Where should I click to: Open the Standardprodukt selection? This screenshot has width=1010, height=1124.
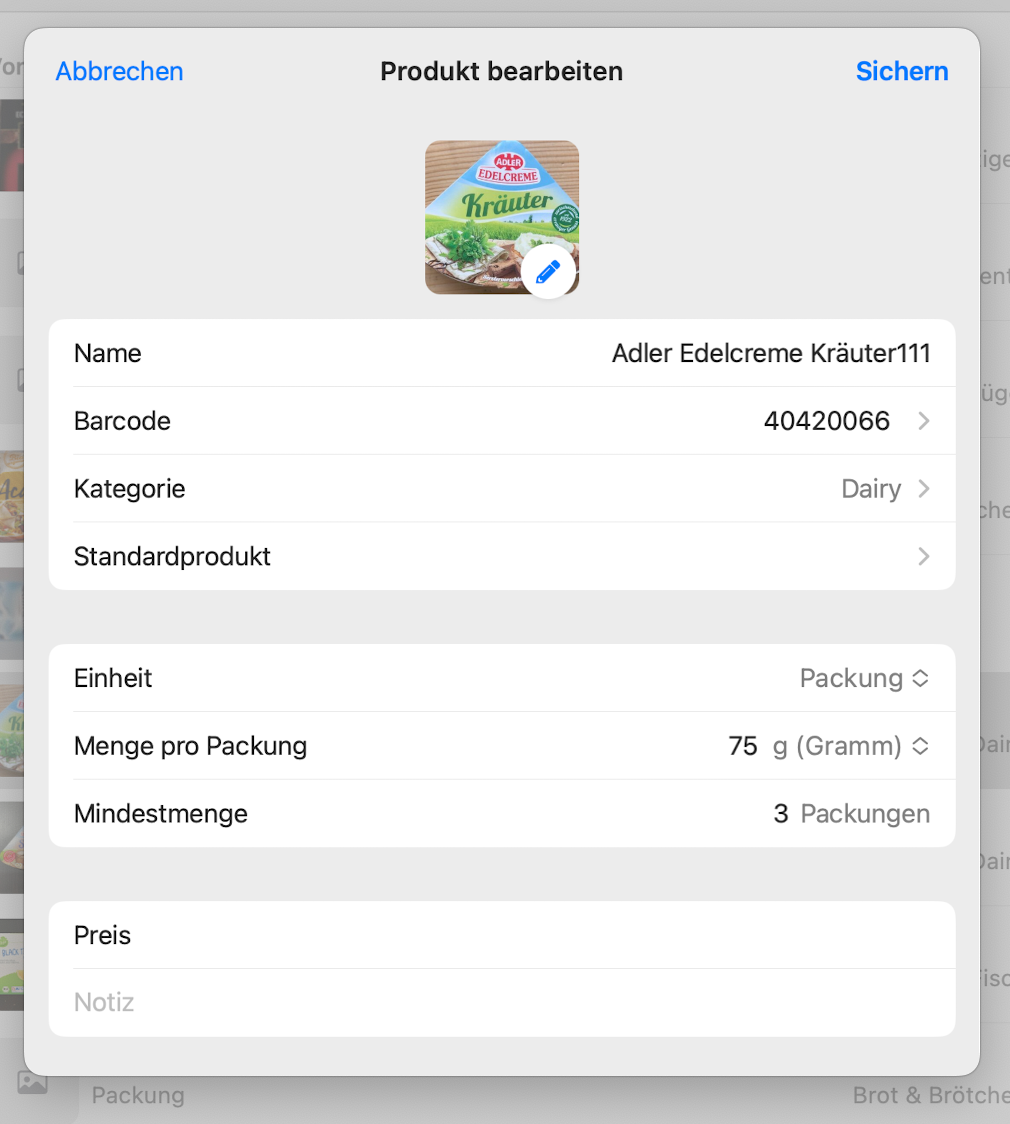pos(502,556)
